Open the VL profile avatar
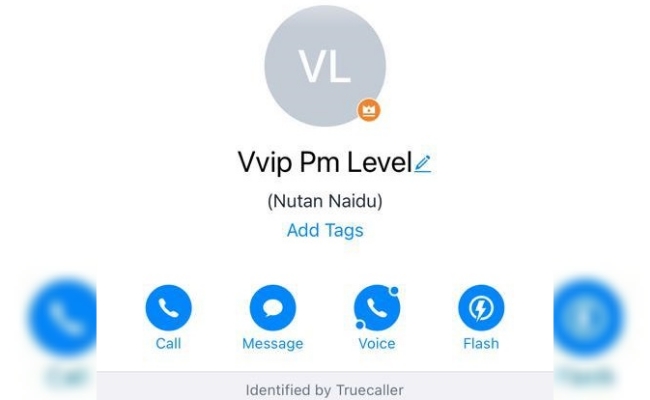 click(x=326, y=65)
